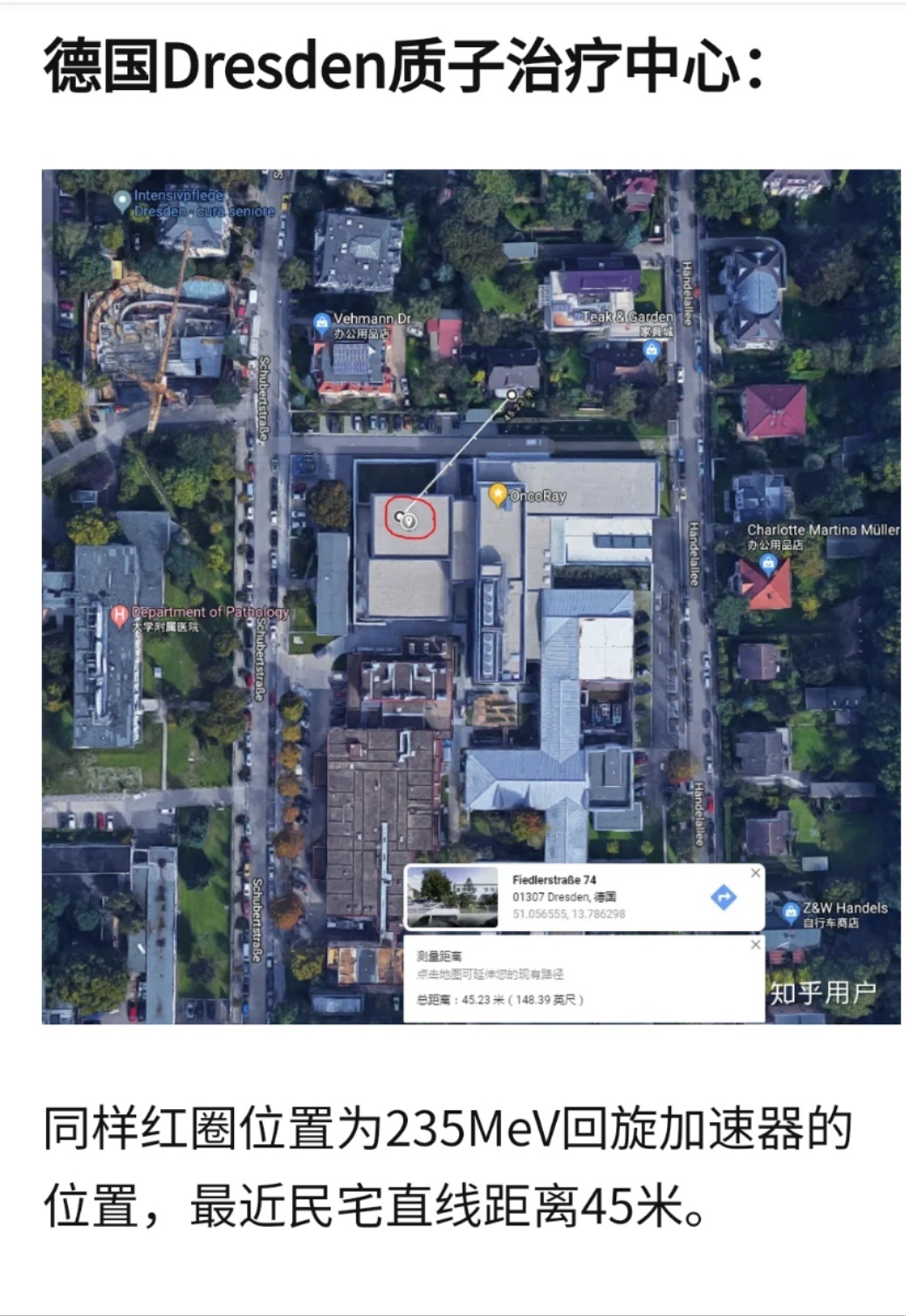Image resolution: width=906 pixels, height=1316 pixels.
Task: Open the Dresden satellite map image
Action: click(470, 596)
